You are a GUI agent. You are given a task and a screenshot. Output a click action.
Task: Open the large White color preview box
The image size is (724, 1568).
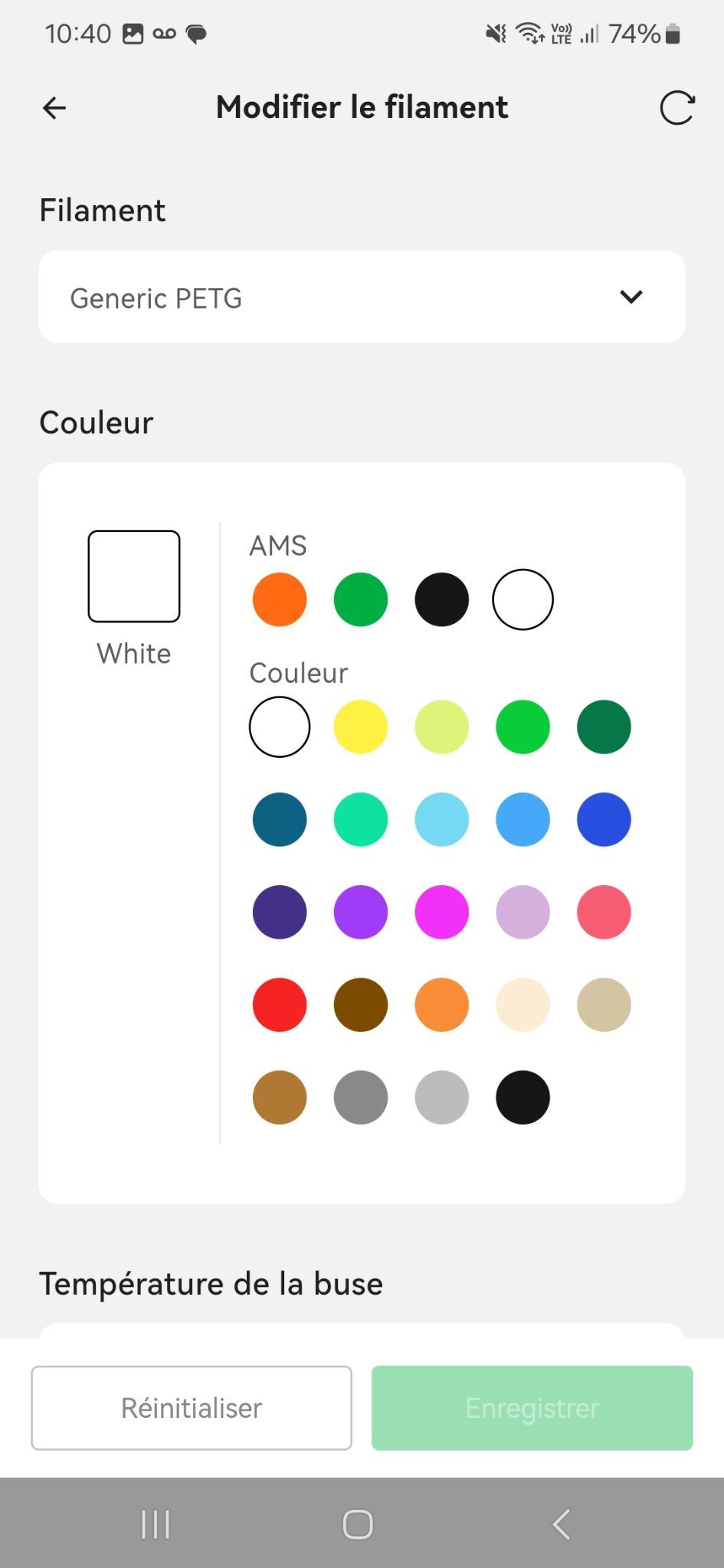coord(134,577)
